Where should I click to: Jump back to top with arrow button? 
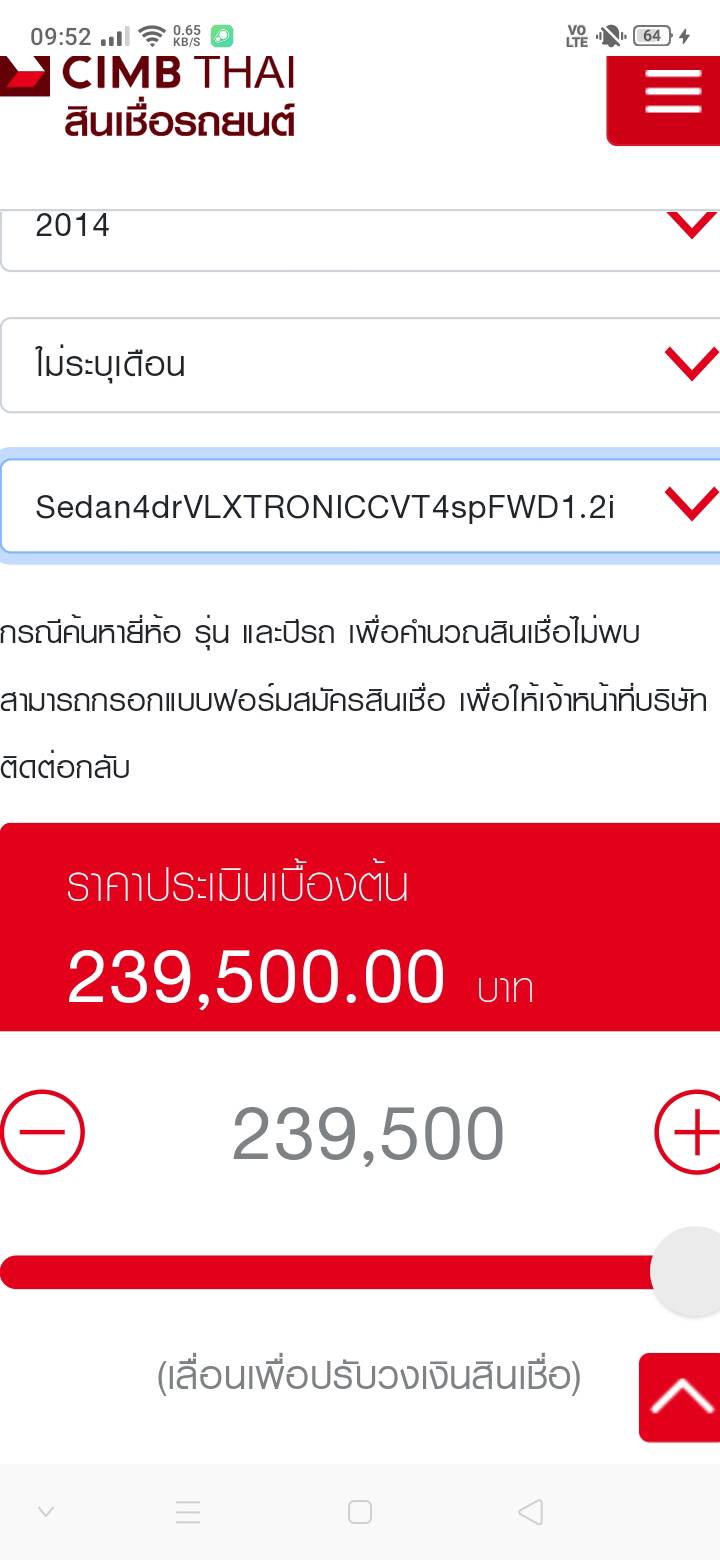coord(680,1397)
